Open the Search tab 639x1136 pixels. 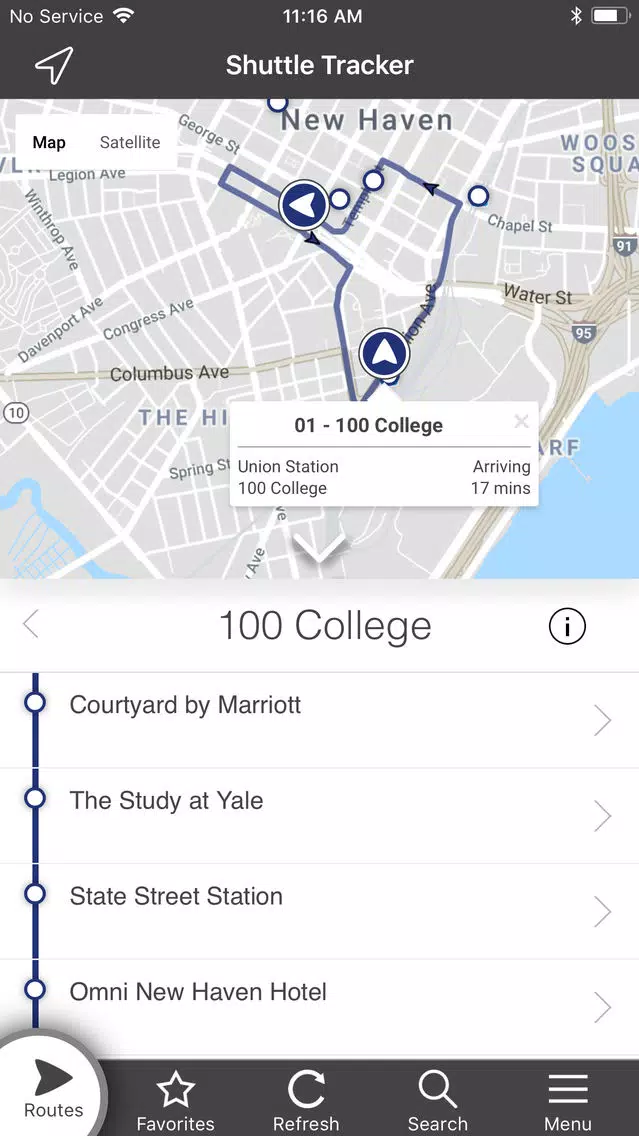tap(437, 1100)
